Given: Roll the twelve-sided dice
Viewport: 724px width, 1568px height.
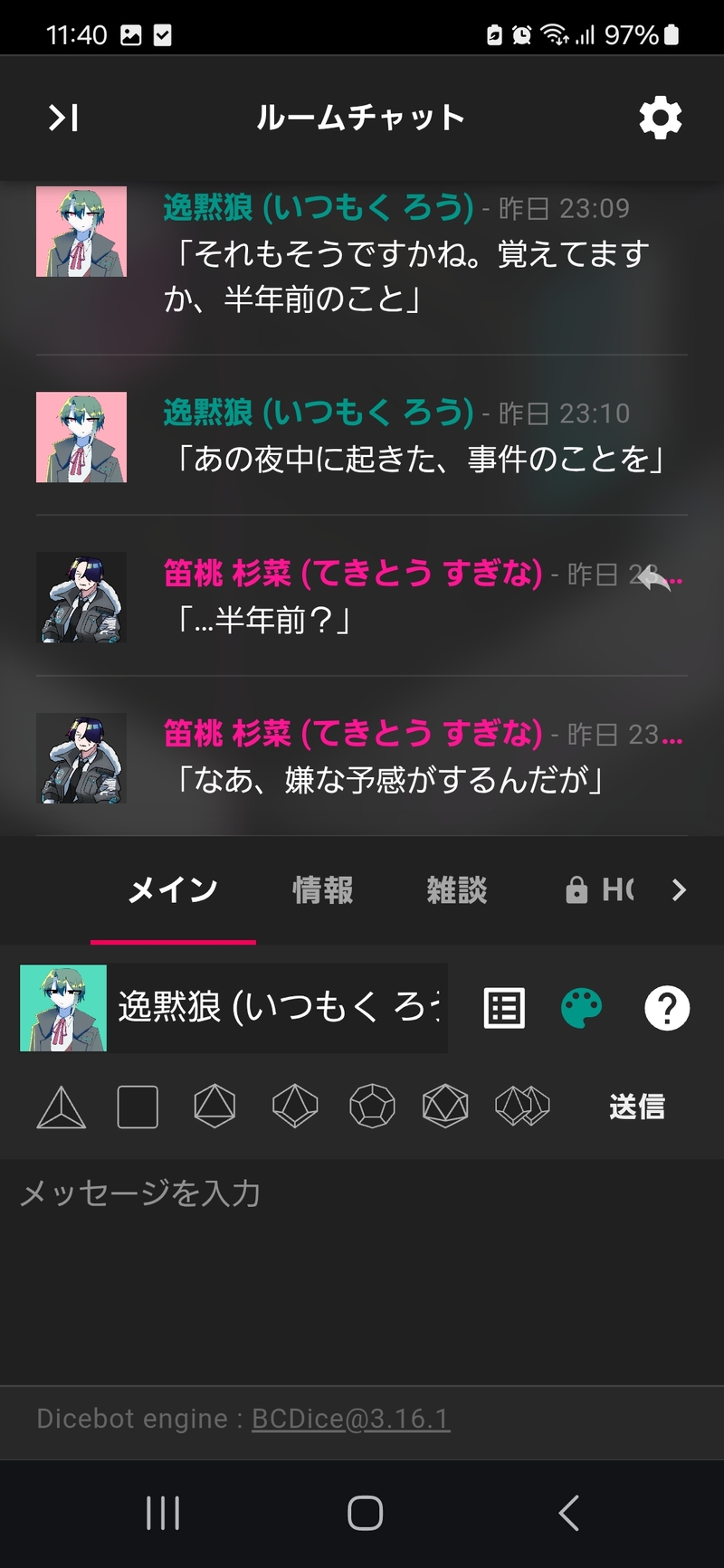Looking at the screenshot, I should [373, 1106].
